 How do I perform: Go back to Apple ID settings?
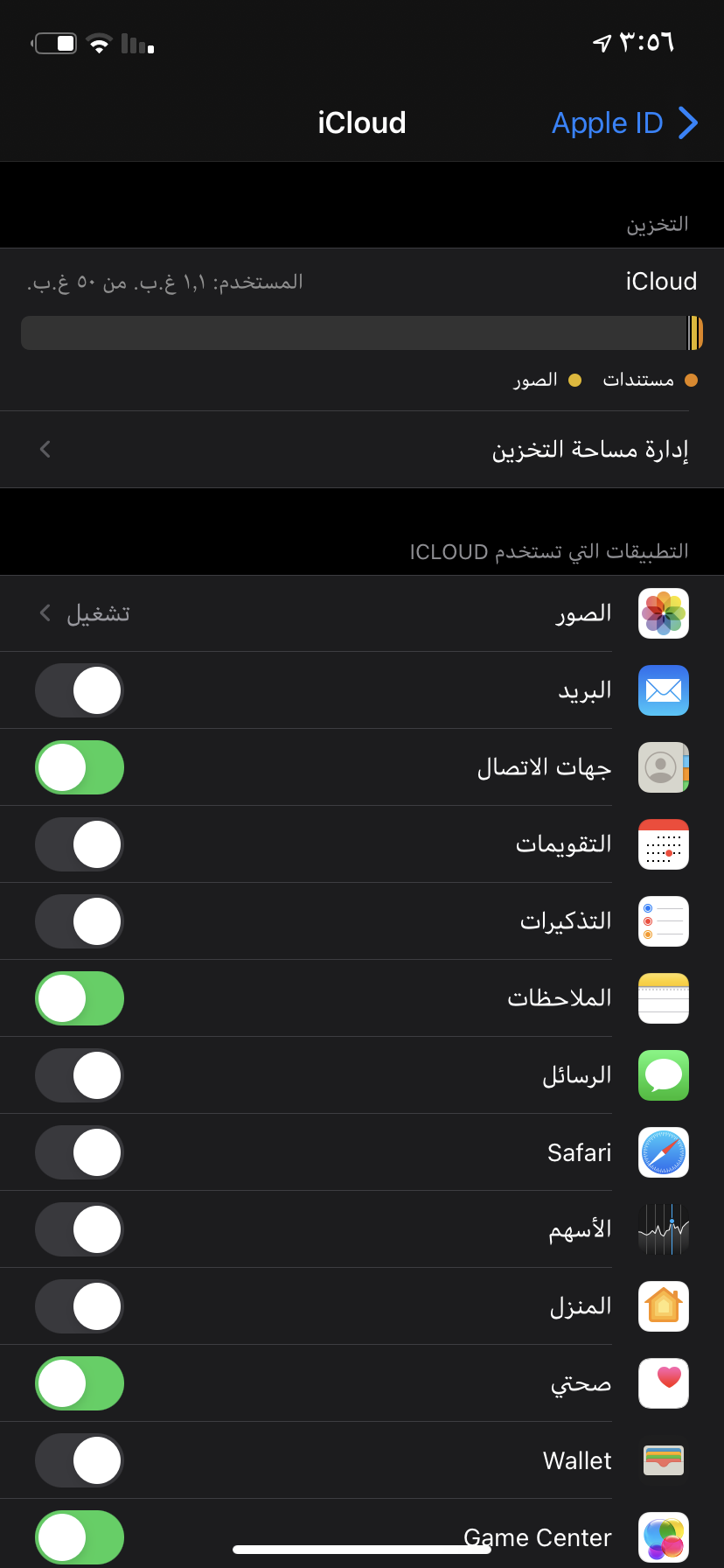tap(624, 123)
